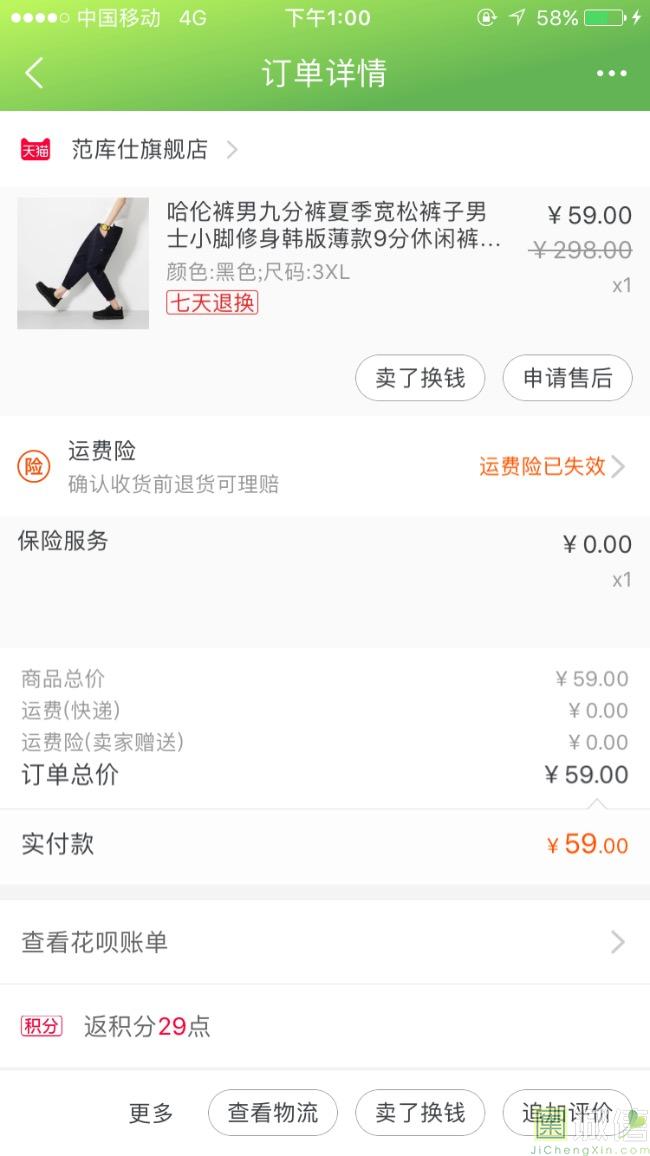
Task: Go back from the order details
Action: [x=35, y=73]
